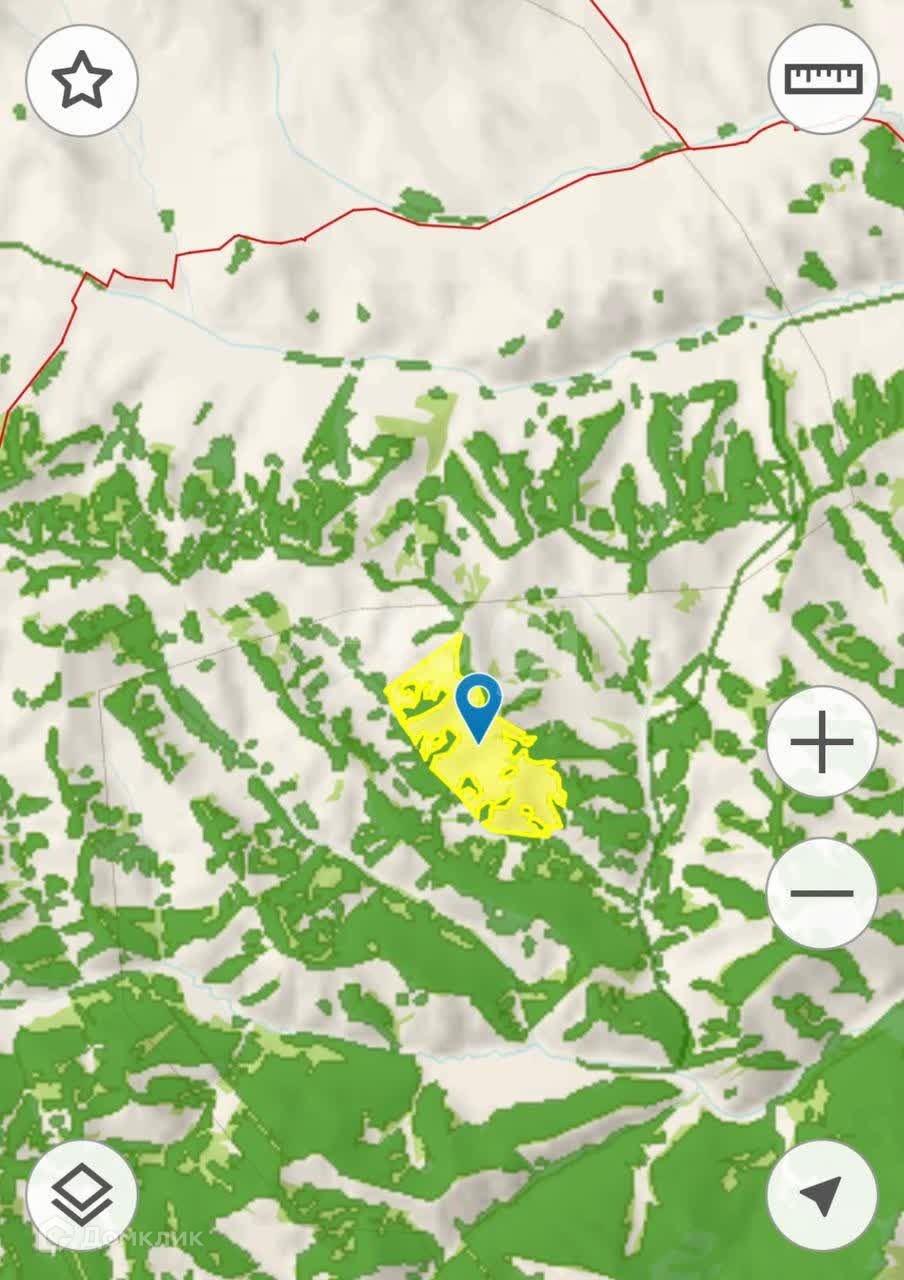Activate the ruler measurement tool
Image resolution: width=904 pixels, height=1280 pixels.
point(823,78)
